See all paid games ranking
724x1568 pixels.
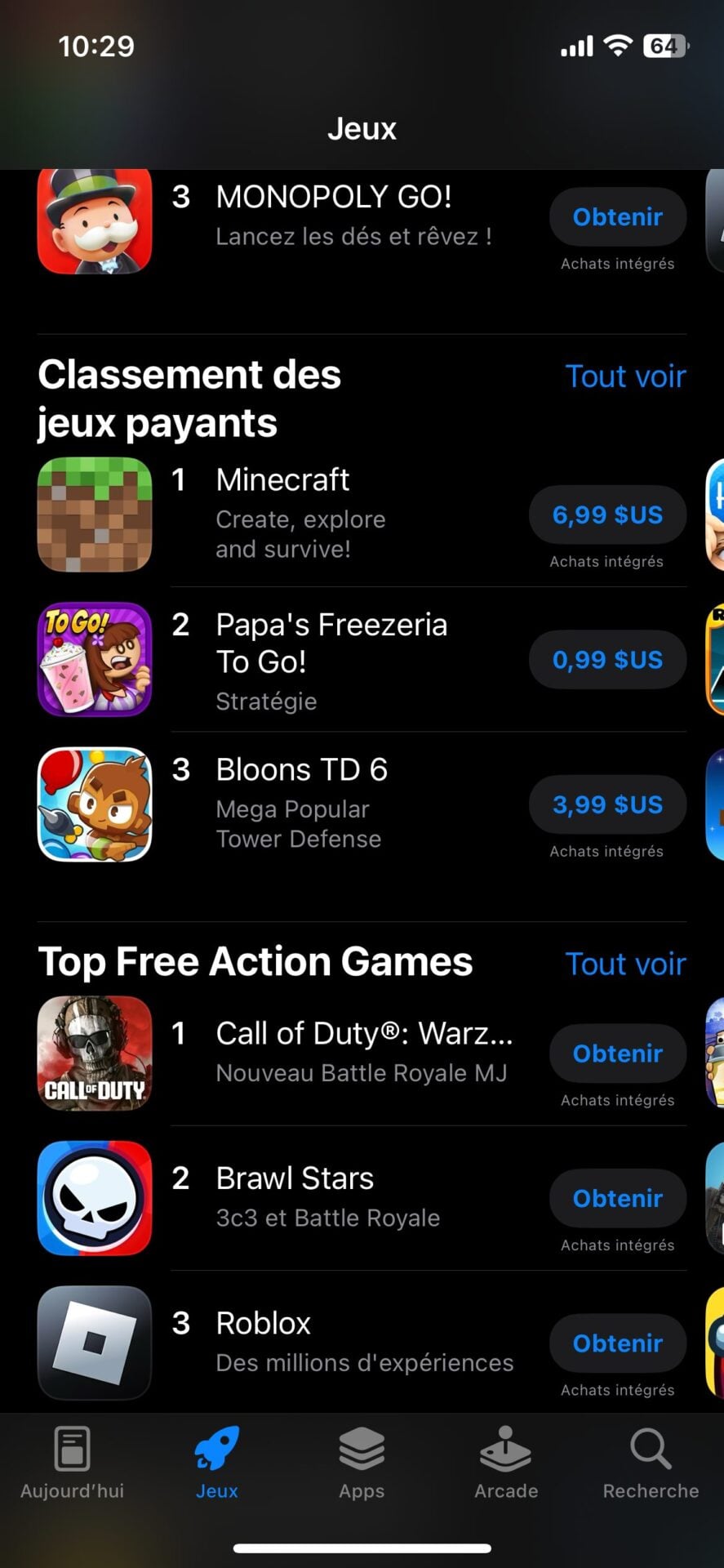[625, 376]
